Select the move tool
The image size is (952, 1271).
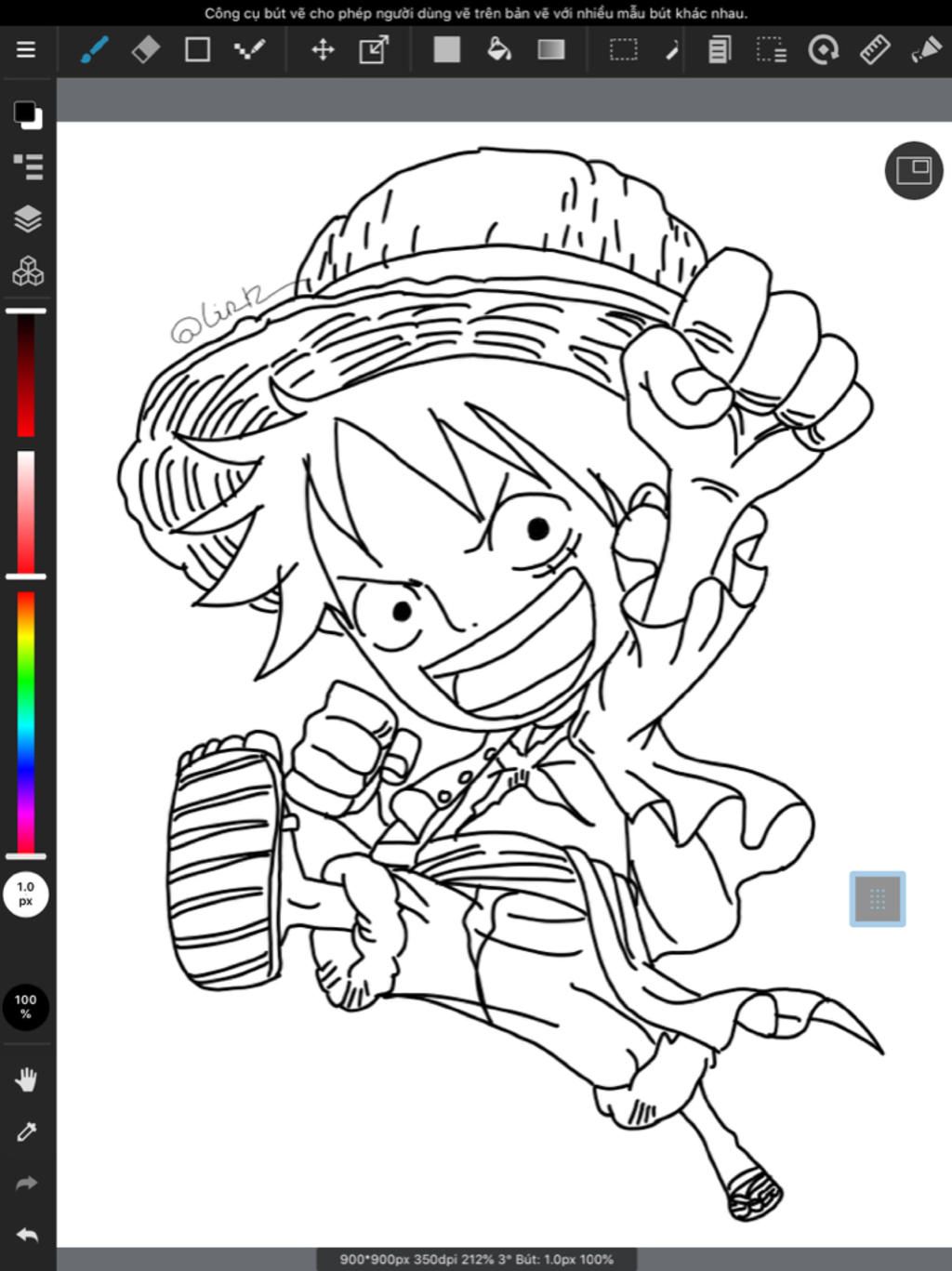click(x=323, y=49)
